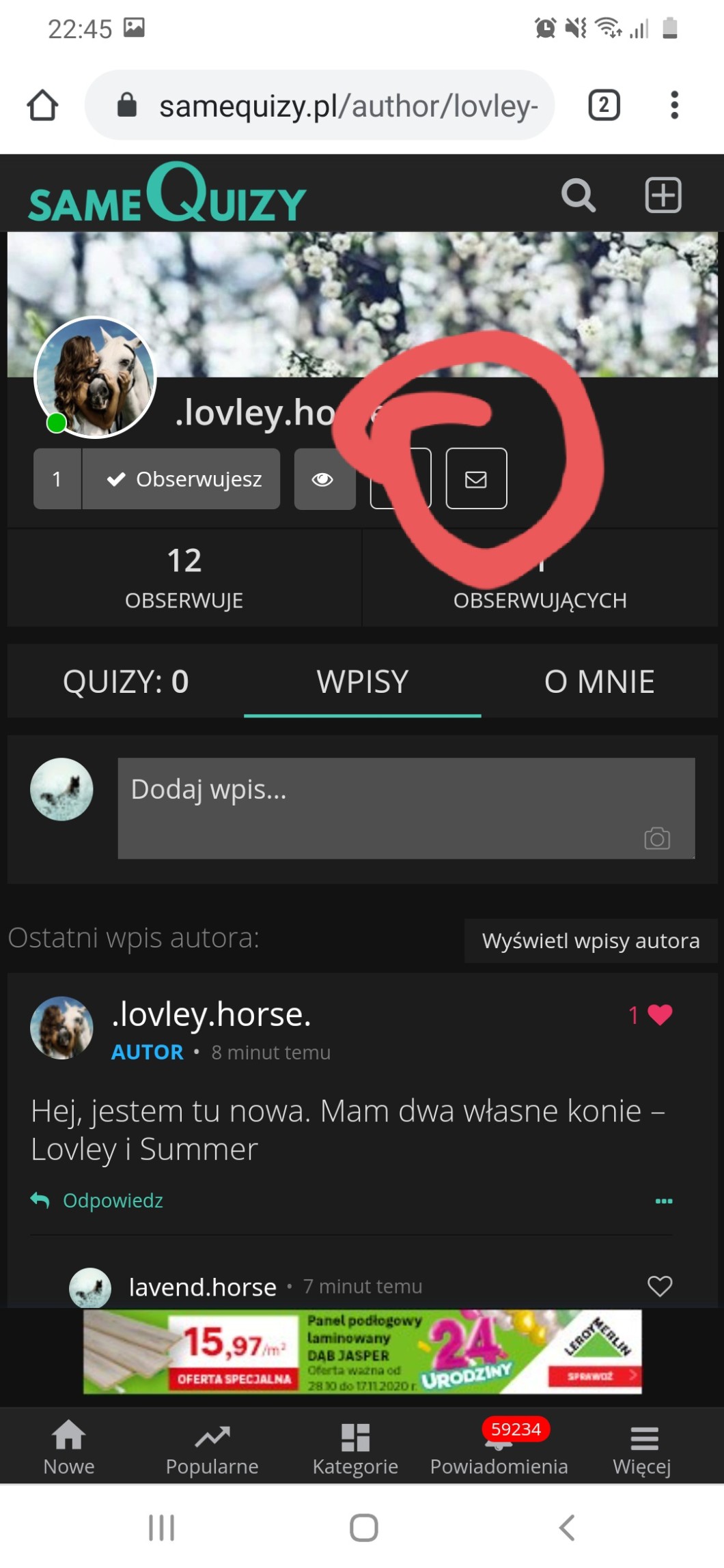This screenshot has height=1568, width=724.
Task: Tap the plus icon to create content
Action: (x=663, y=196)
